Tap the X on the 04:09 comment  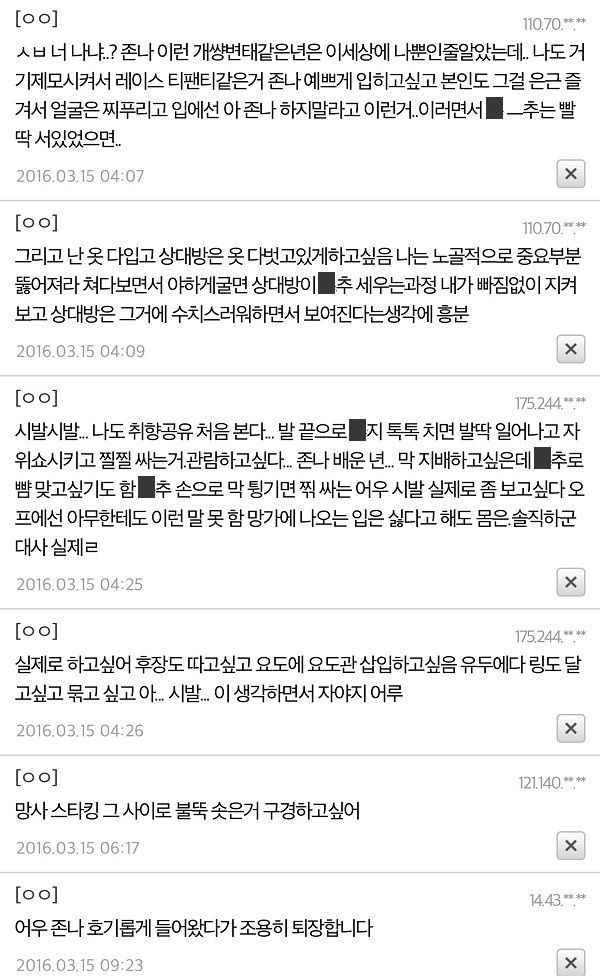570,349
